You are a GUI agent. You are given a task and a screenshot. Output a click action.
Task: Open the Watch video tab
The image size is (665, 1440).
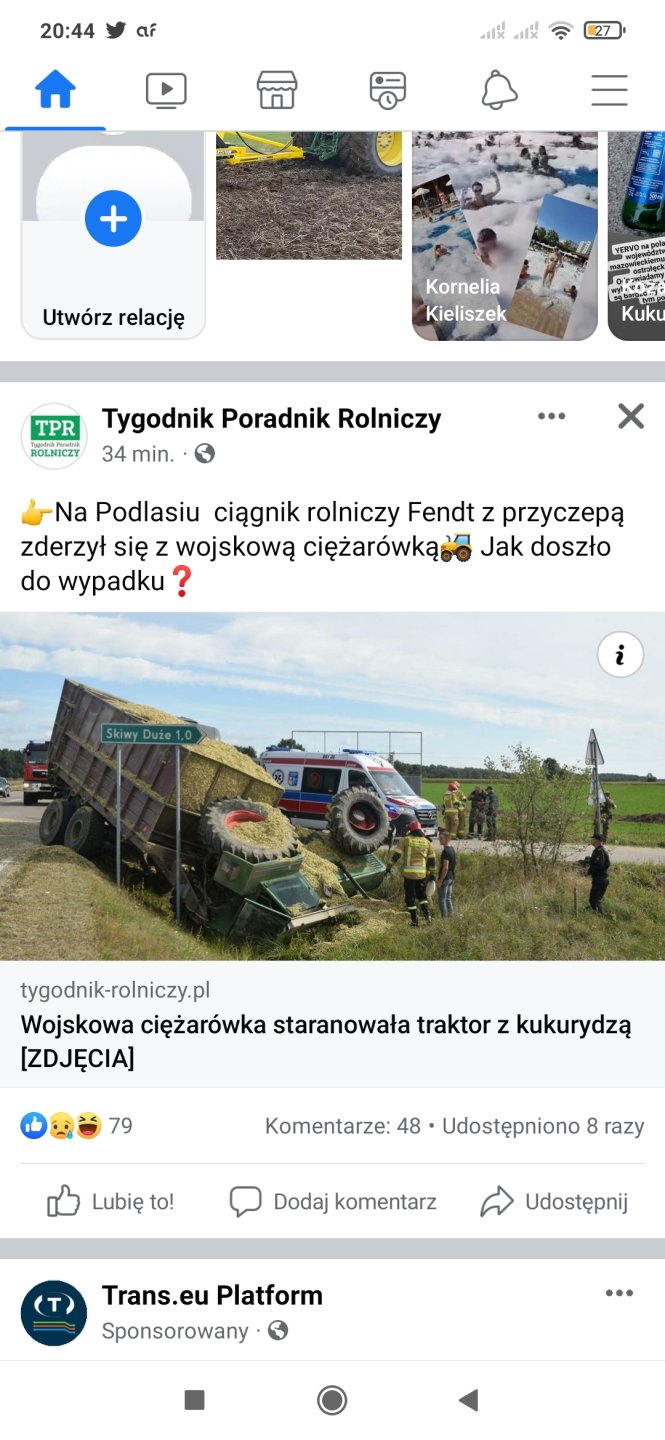click(x=166, y=91)
